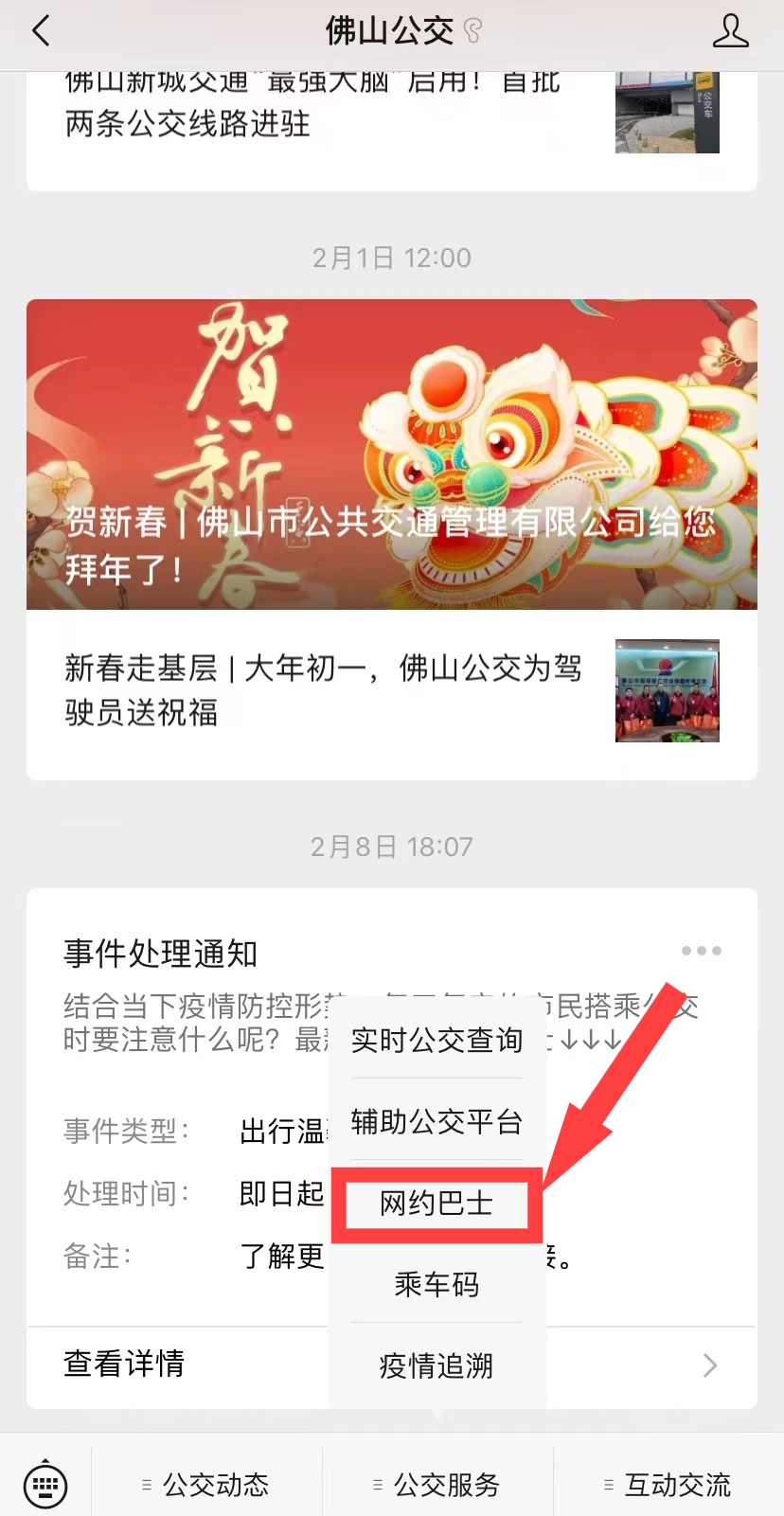Screen dimensions: 784x1516
Task: Open the 新春走基层 article
Action: (x=322, y=689)
